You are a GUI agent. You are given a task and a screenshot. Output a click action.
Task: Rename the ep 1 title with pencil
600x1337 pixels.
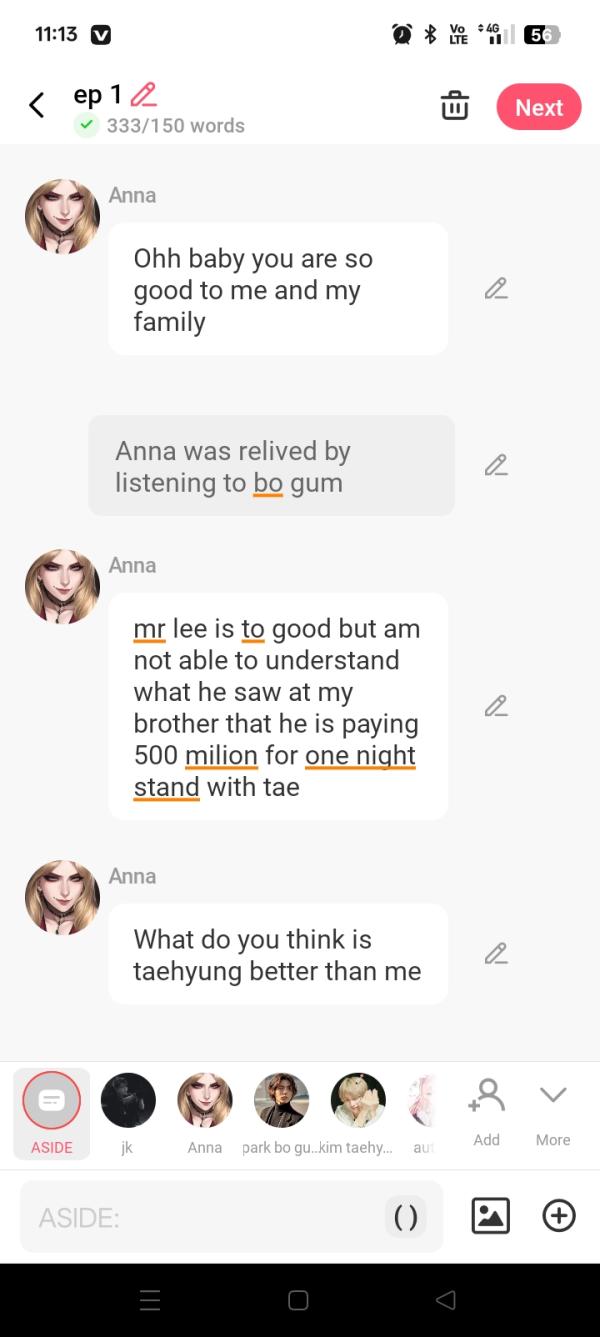coord(144,95)
